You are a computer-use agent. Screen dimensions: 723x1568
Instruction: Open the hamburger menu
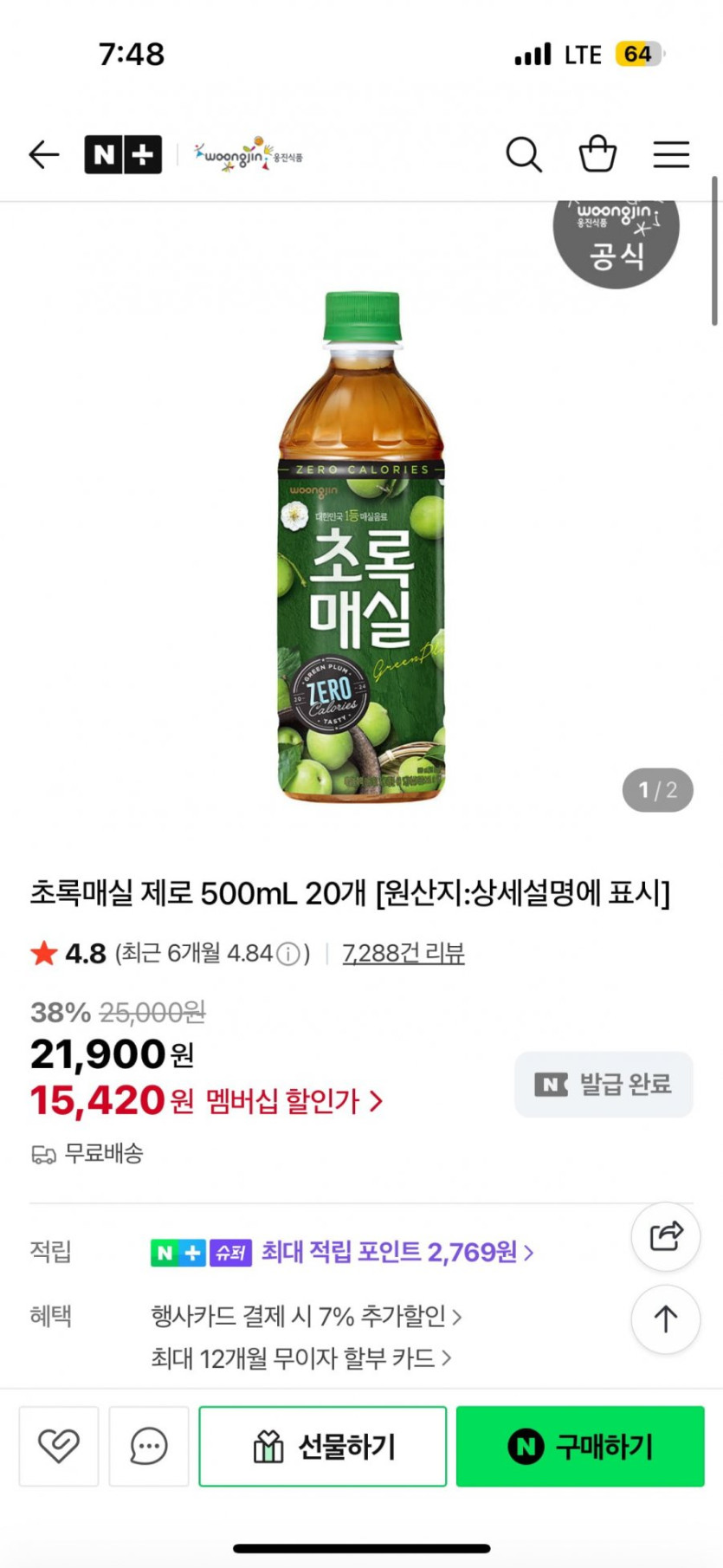(671, 155)
